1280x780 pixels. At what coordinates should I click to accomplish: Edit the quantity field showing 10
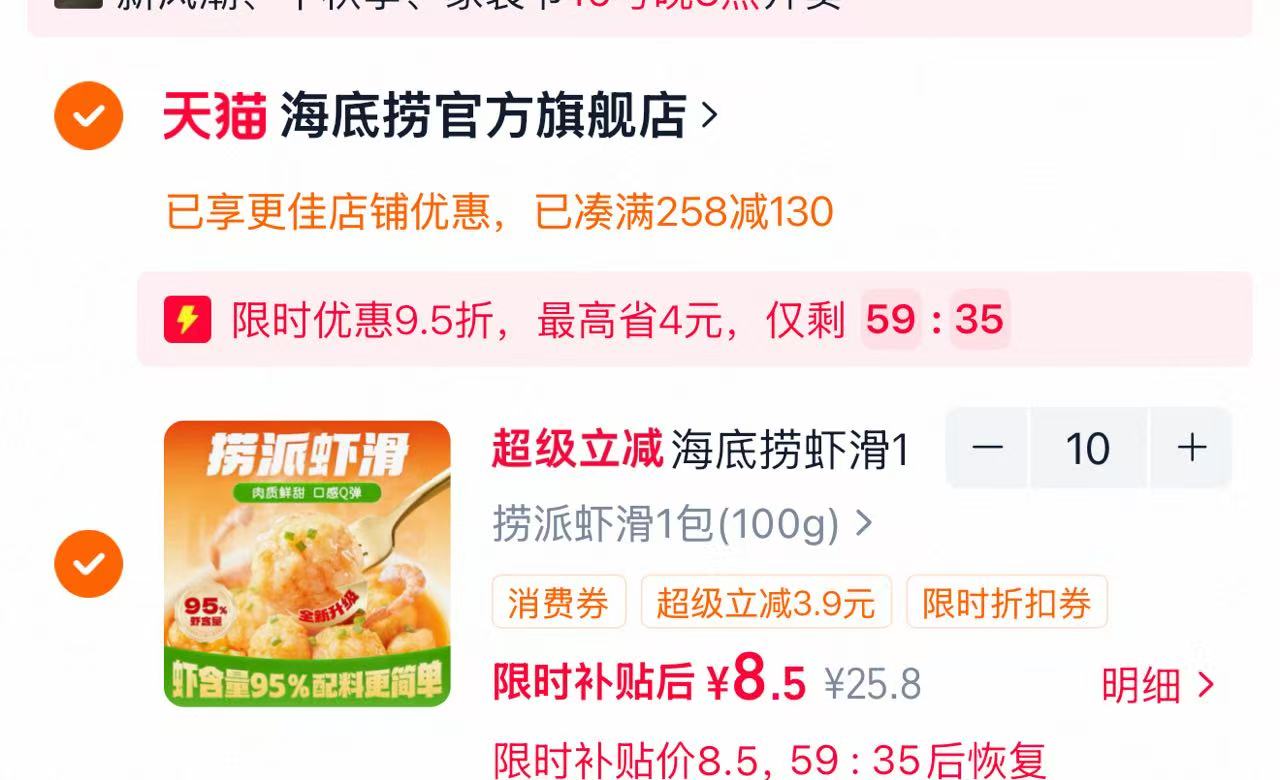(x=1089, y=448)
